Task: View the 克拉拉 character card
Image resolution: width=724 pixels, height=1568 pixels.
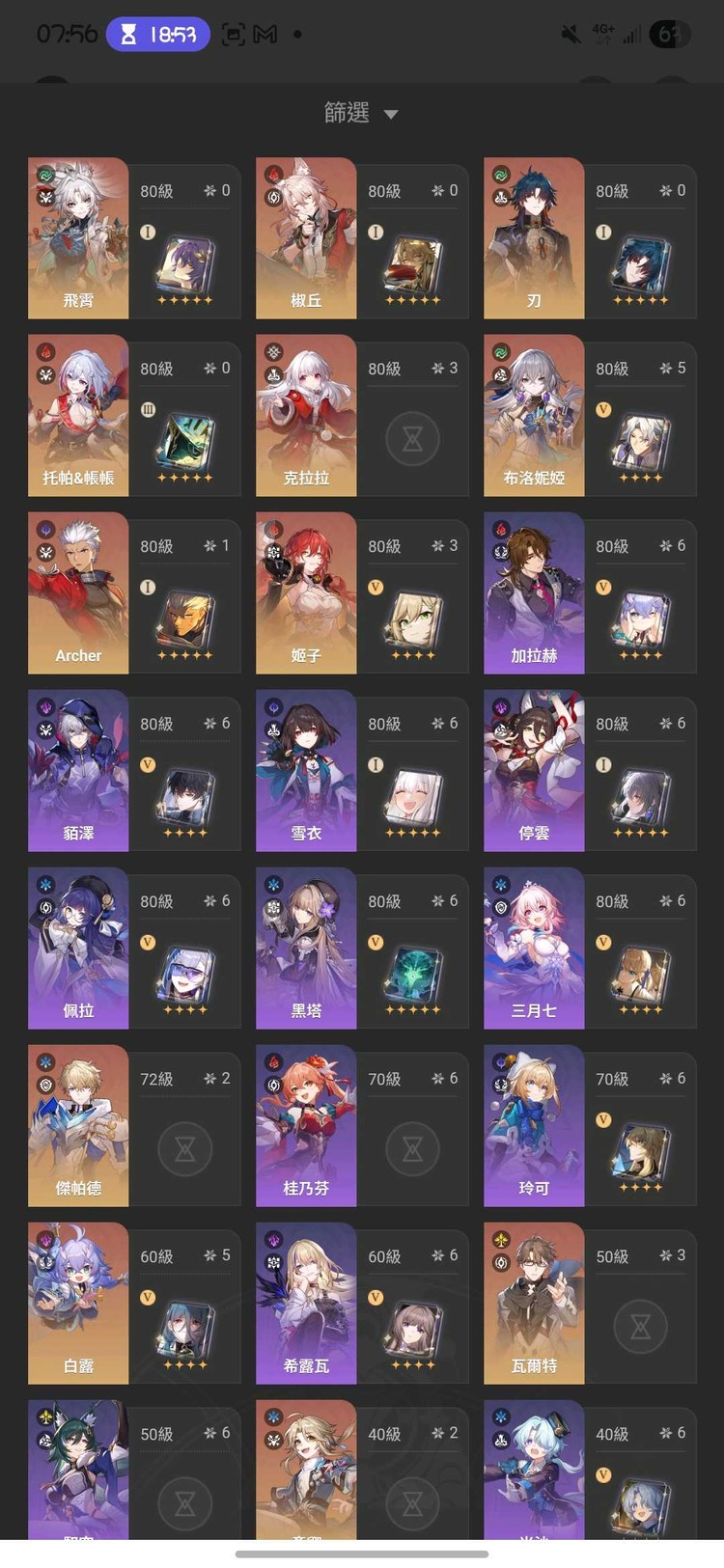Action: (x=306, y=415)
